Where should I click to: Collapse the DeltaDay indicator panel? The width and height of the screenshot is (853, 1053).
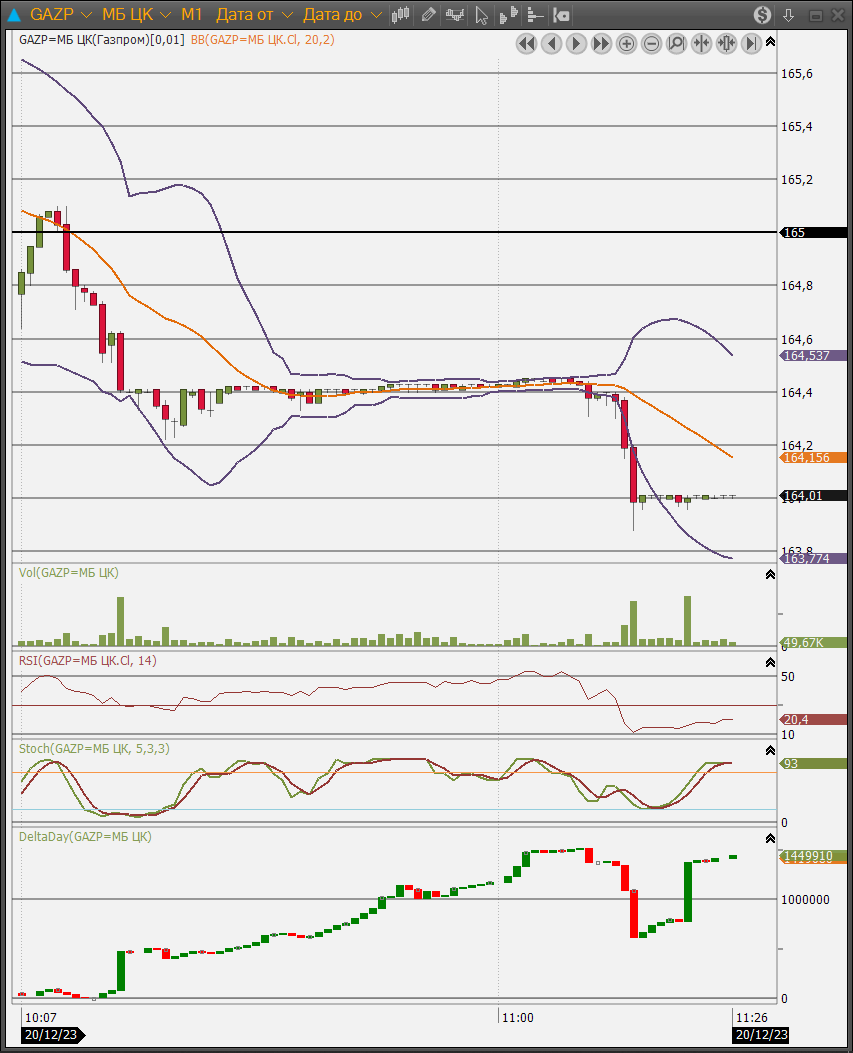(x=770, y=838)
